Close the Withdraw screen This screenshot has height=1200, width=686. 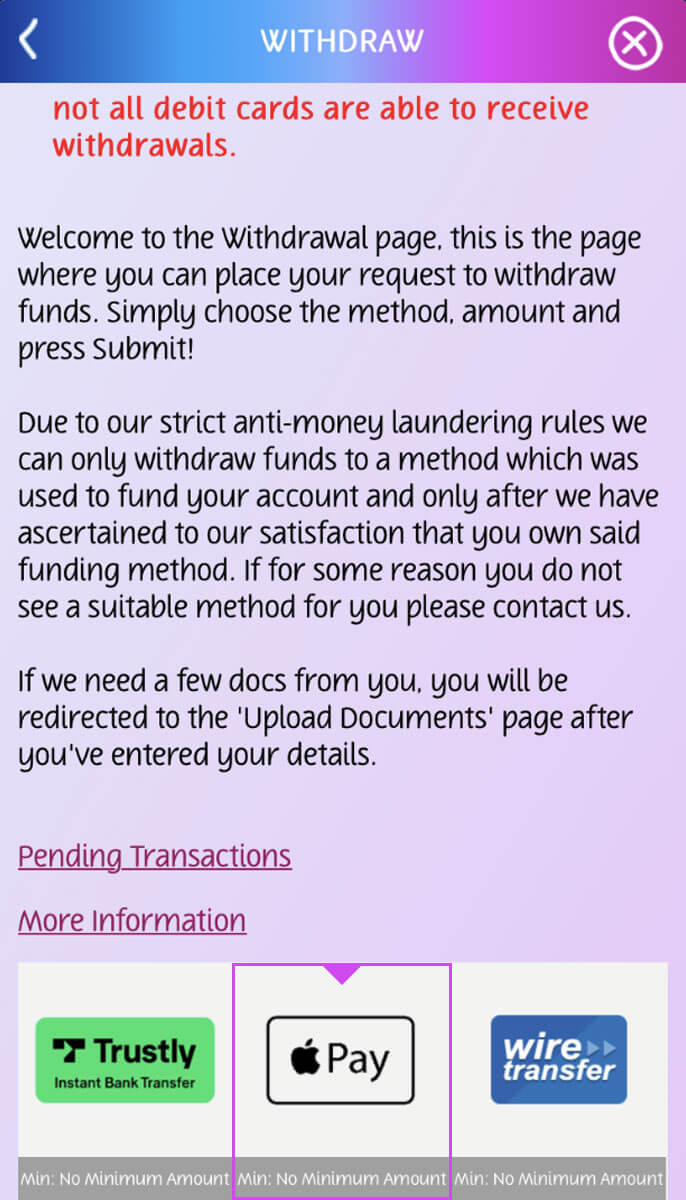click(635, 42)
